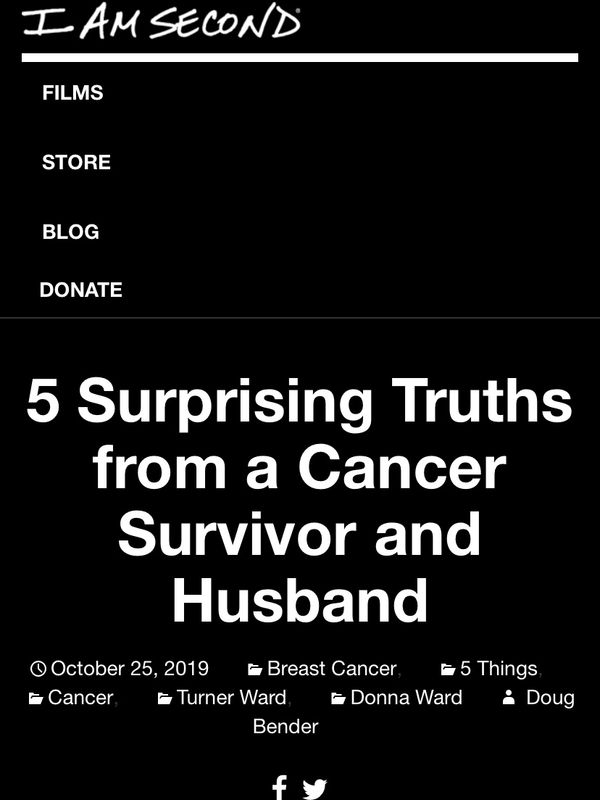Open the Breast Cancer category

pyautogui.click(x=331, y=669)
